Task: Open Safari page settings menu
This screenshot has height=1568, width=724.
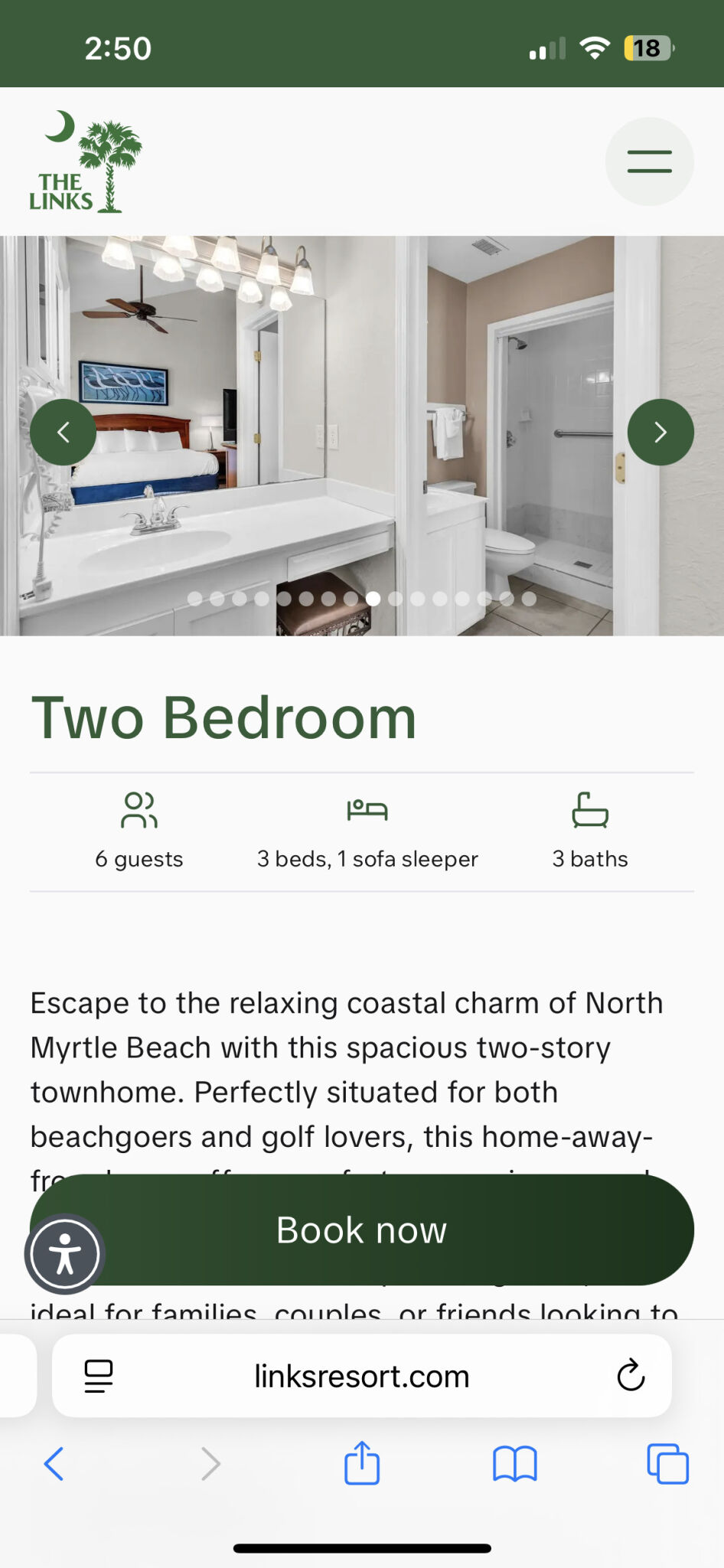Action: 99,1376
